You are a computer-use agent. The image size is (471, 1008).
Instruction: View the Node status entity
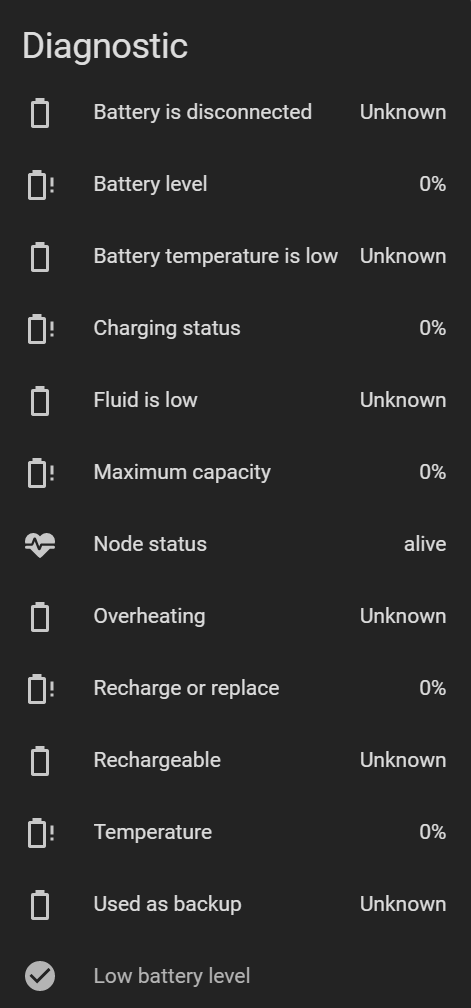click(235, 544)
